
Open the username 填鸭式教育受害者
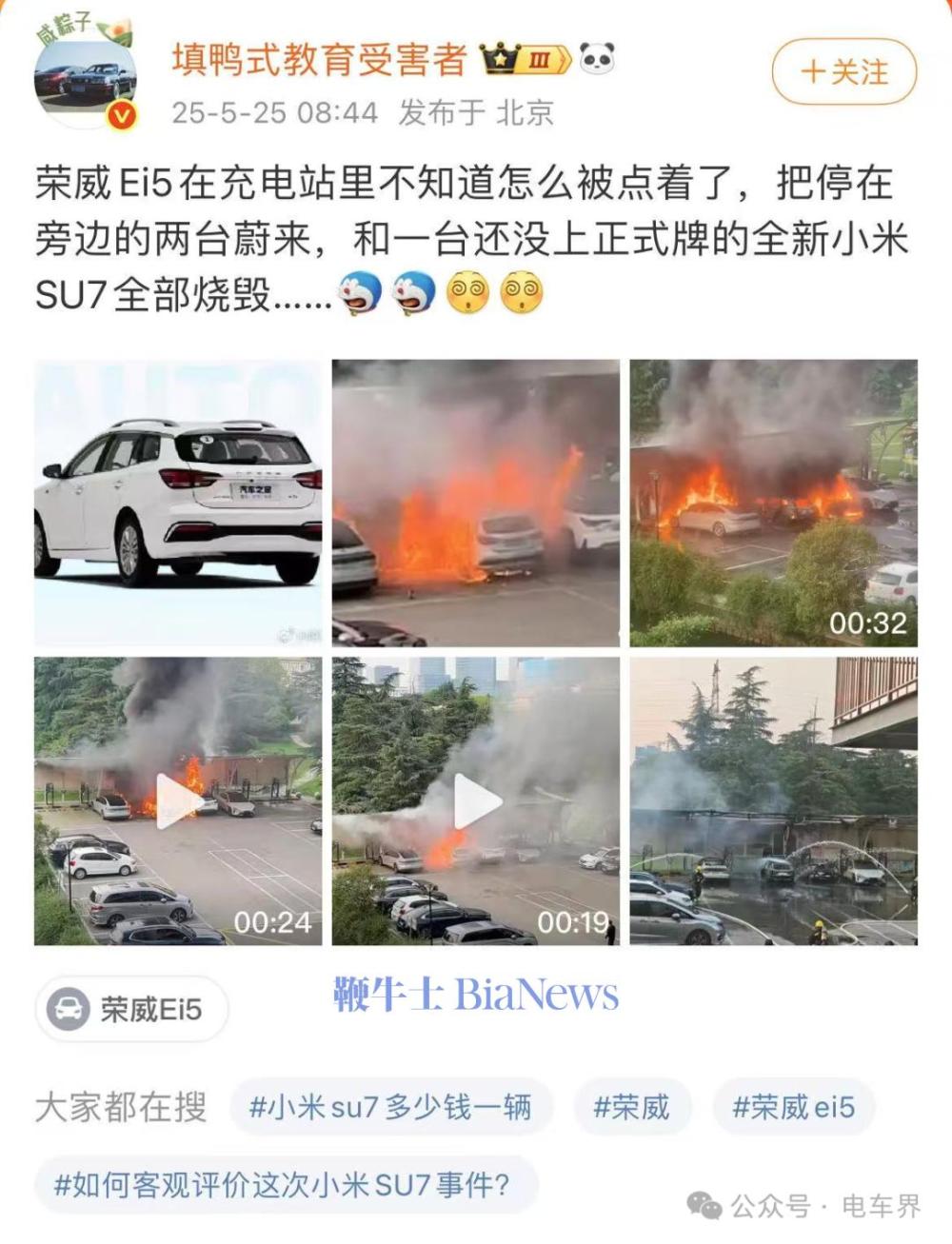[320, 60]
